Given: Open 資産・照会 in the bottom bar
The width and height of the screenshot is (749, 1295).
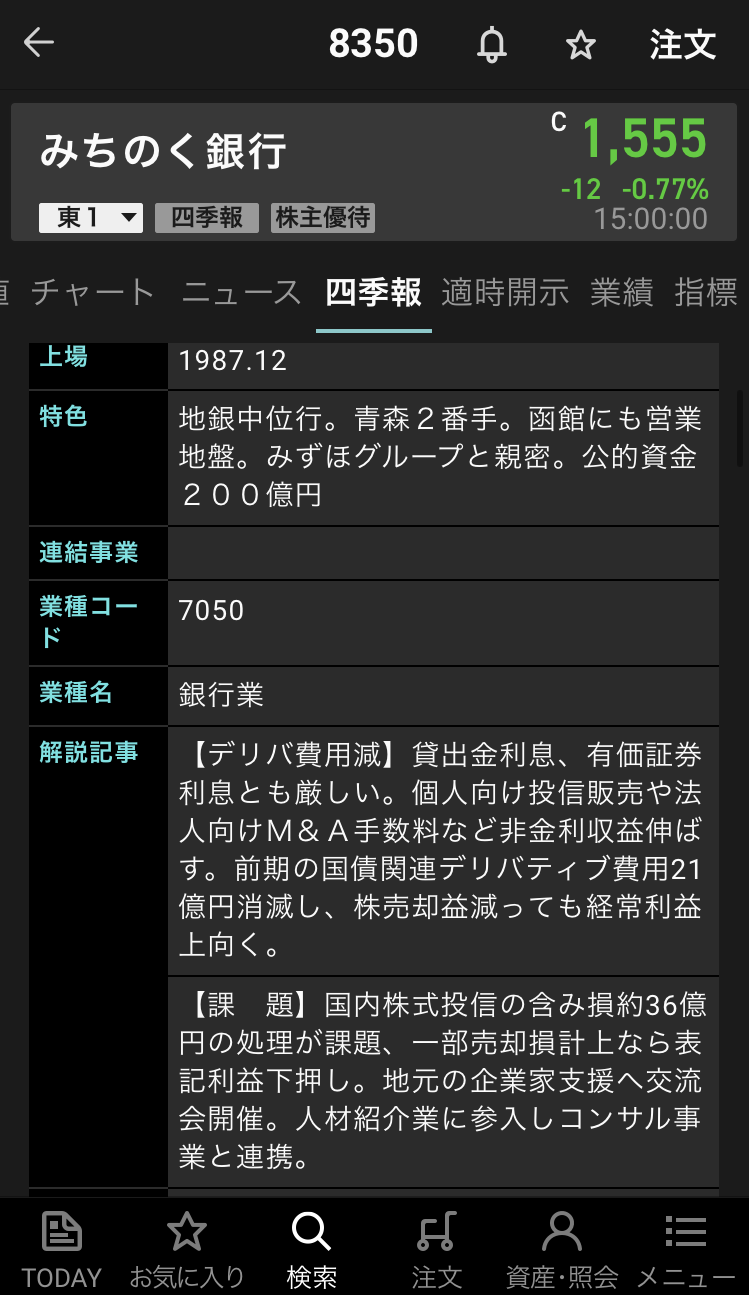Looking at the screenshot, I should [x=561, y=1248].
